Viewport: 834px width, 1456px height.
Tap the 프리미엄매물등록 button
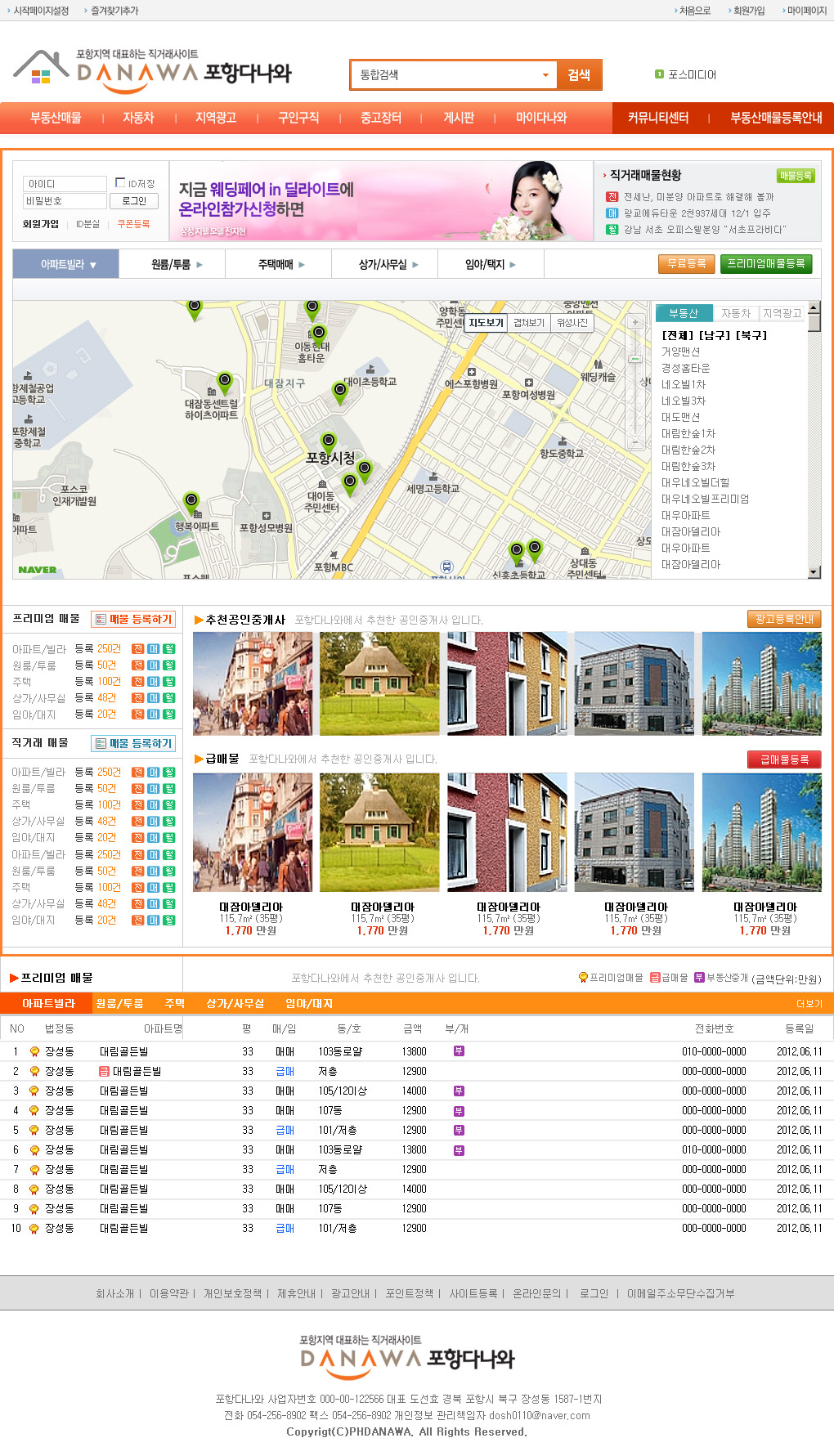click(765, 264)
